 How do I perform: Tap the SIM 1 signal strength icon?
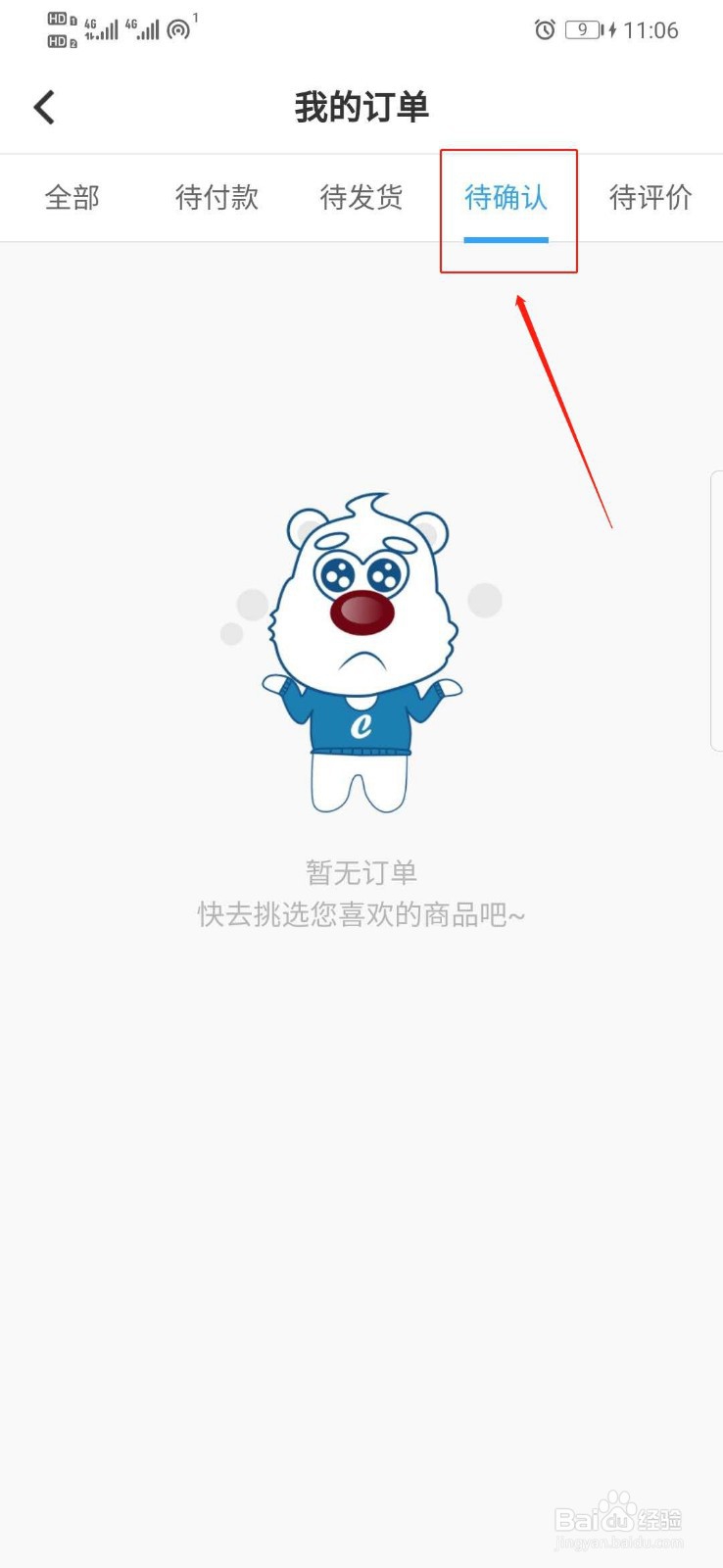coord(101,29)
